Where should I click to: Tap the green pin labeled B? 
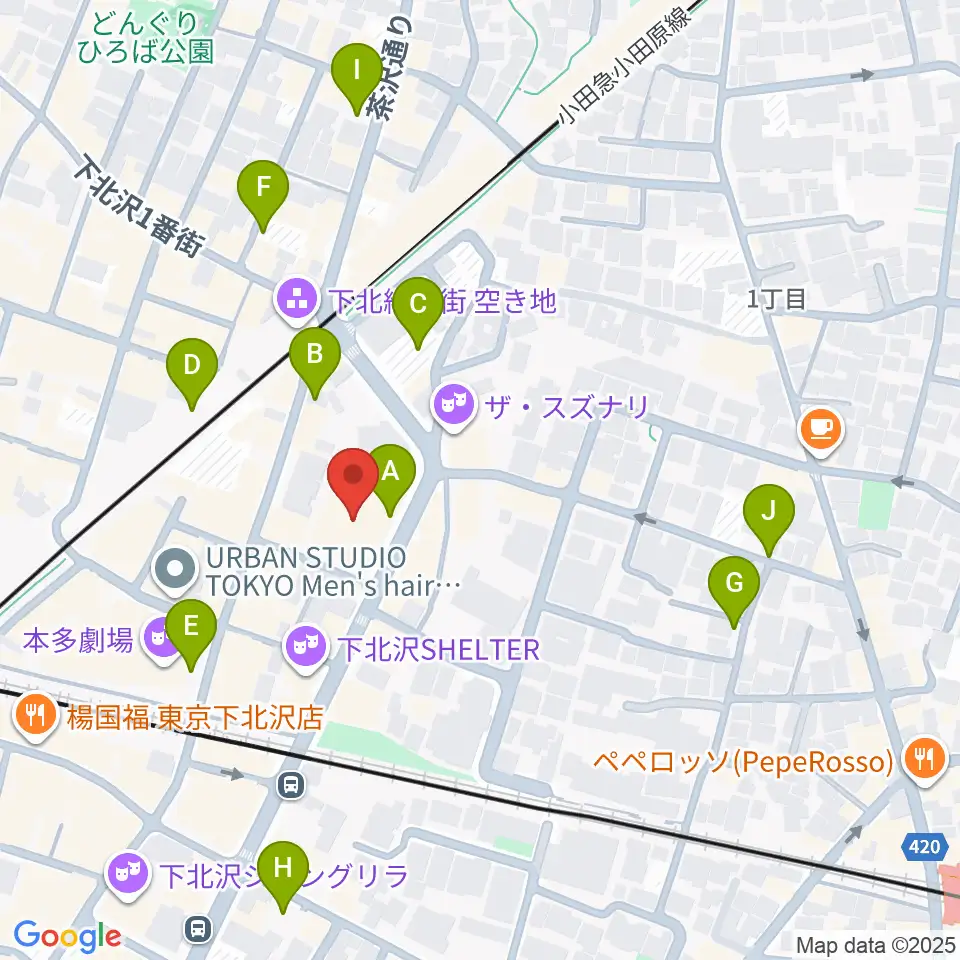coord(314,355)
